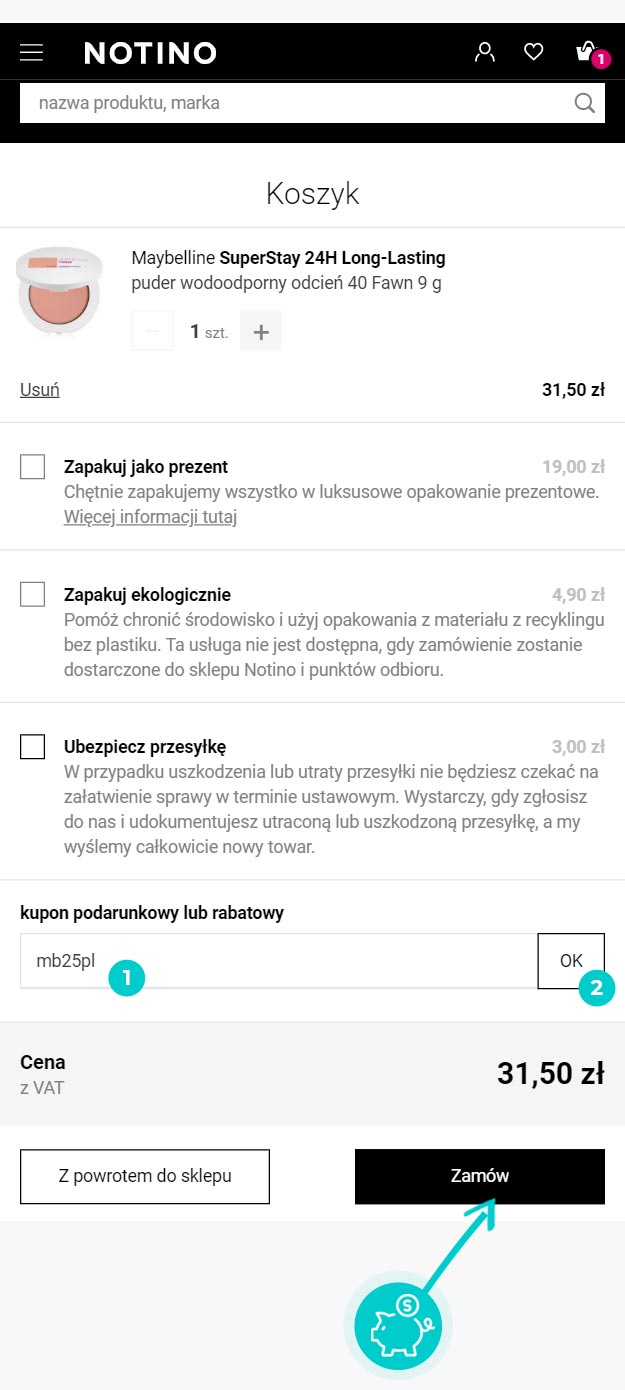Open the wishlist heart icon

[534, 52]
